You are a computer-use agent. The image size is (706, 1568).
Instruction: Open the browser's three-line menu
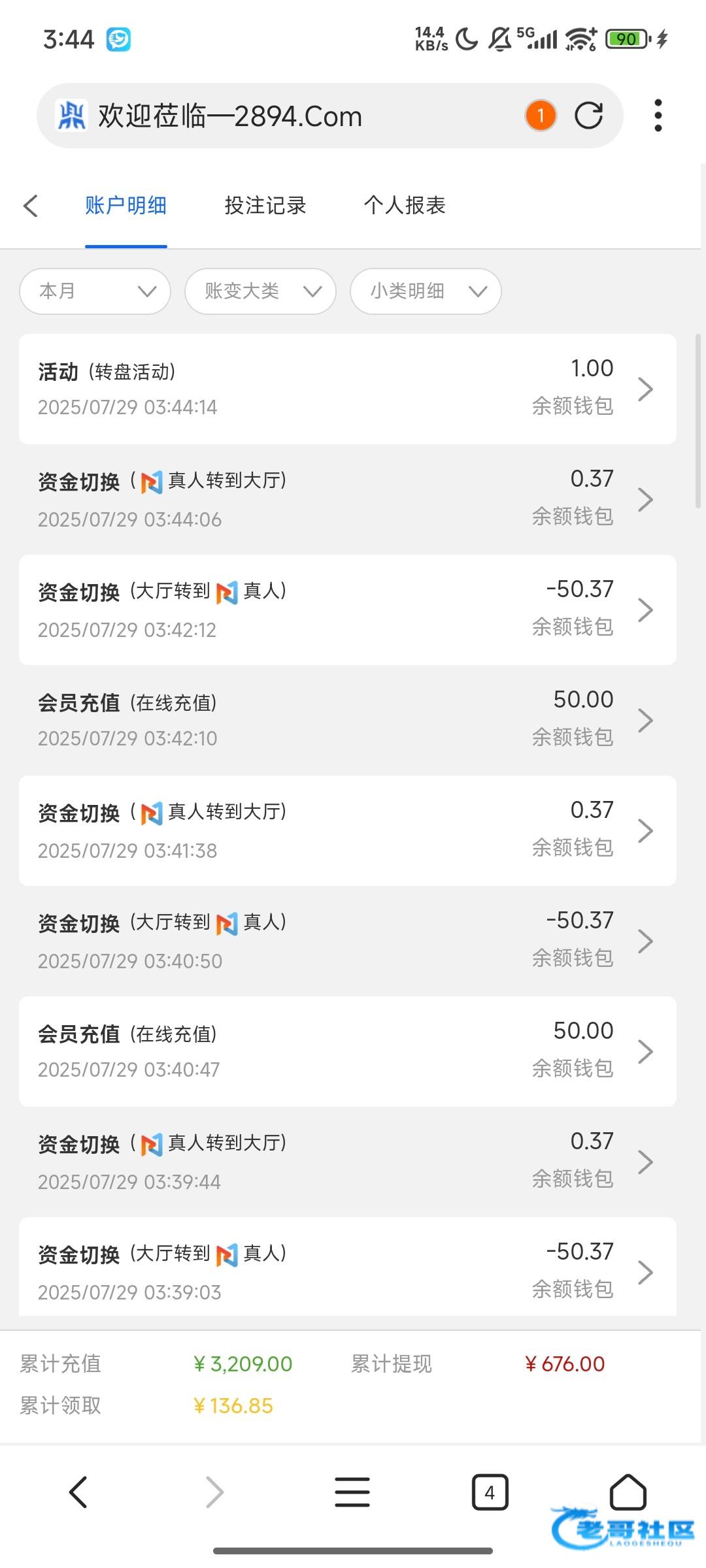[352, 1492]
